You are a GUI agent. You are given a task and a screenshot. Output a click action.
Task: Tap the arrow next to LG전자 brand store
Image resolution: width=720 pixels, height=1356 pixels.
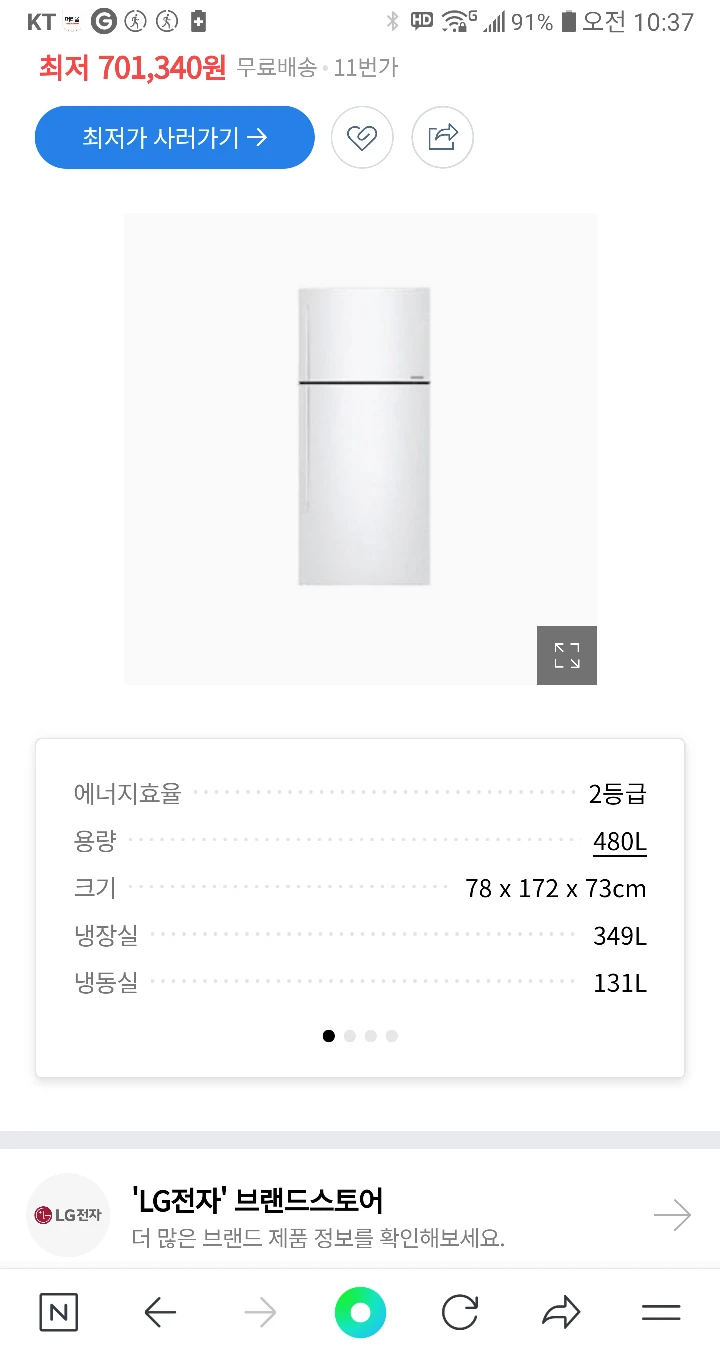(x=672, y=1214)
